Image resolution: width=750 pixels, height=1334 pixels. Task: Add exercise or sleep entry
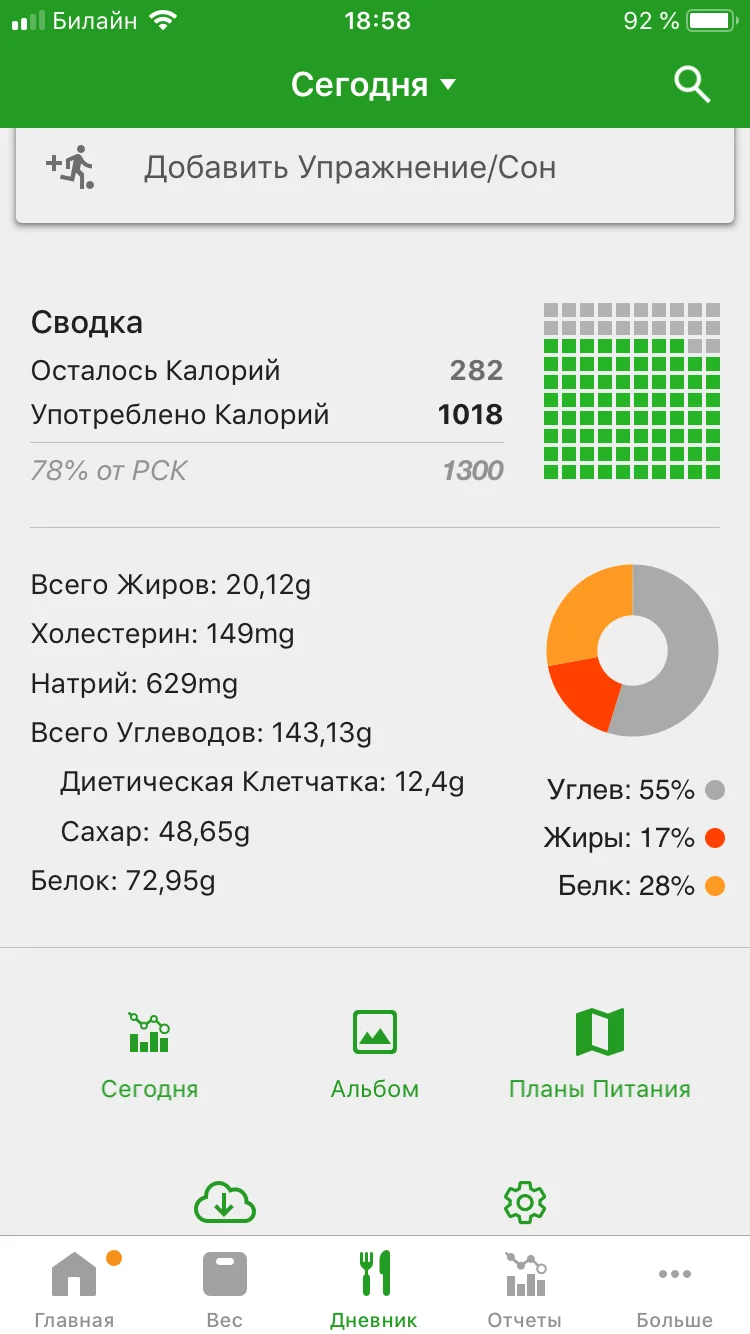pyautogui.click(x=375, y=168)
